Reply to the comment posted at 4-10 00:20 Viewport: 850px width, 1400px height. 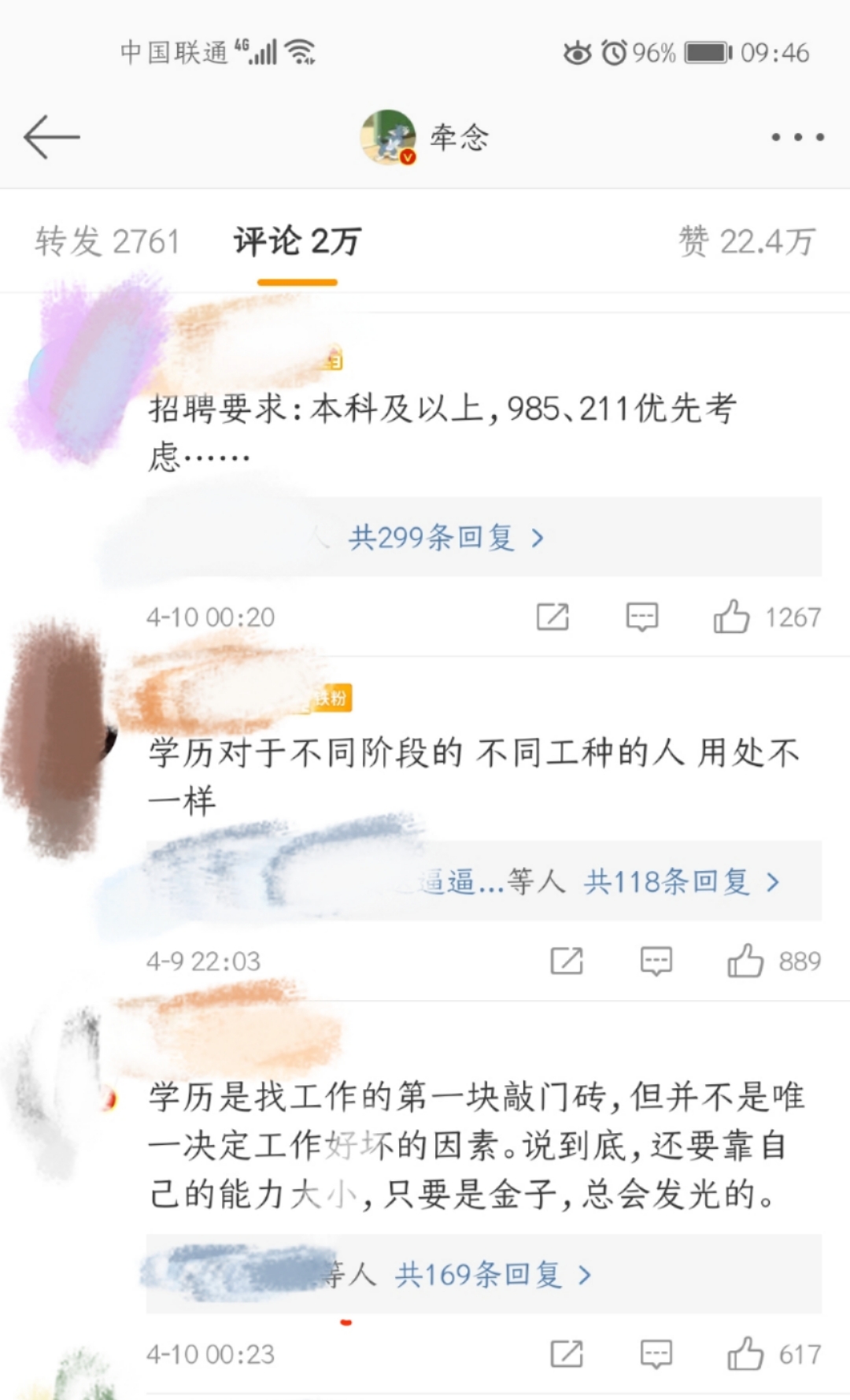click(x=642, y=617)
